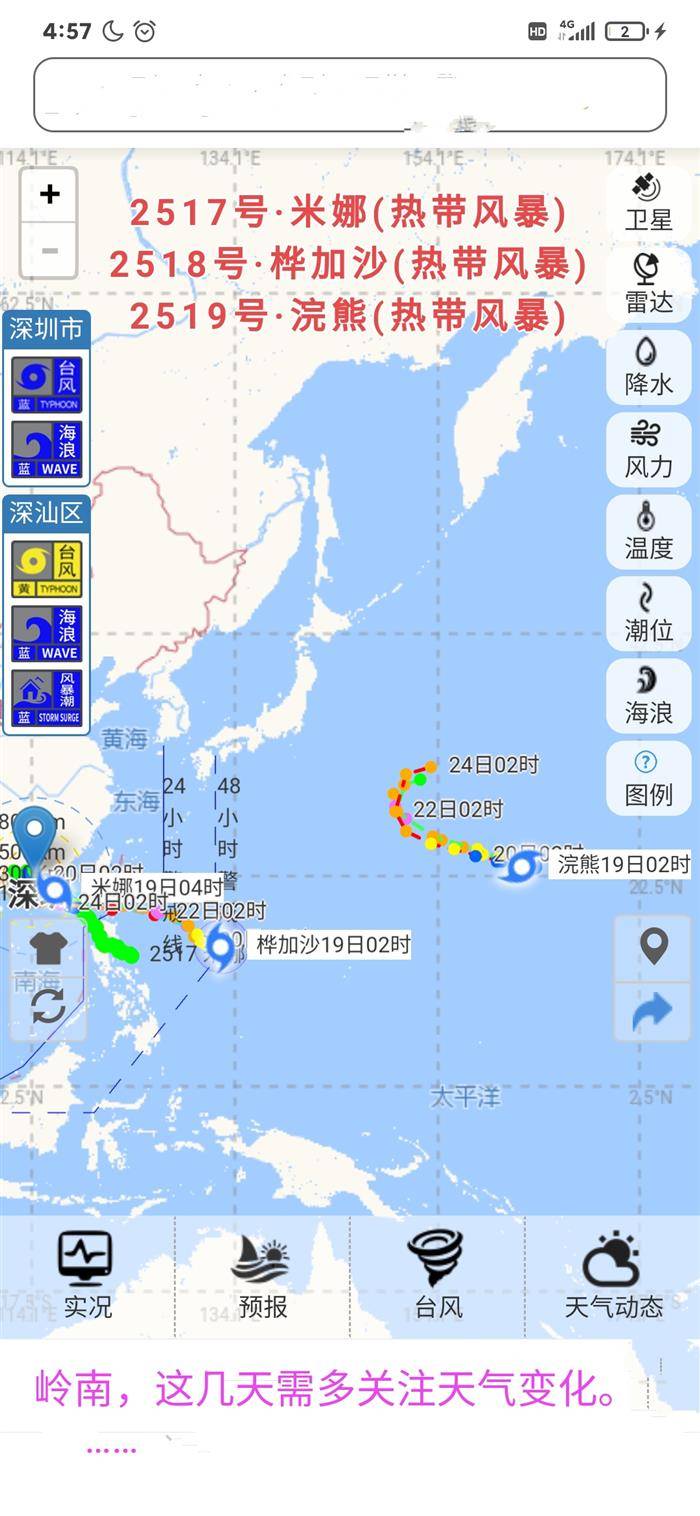Show the 卫星 satellite layer

648,203
